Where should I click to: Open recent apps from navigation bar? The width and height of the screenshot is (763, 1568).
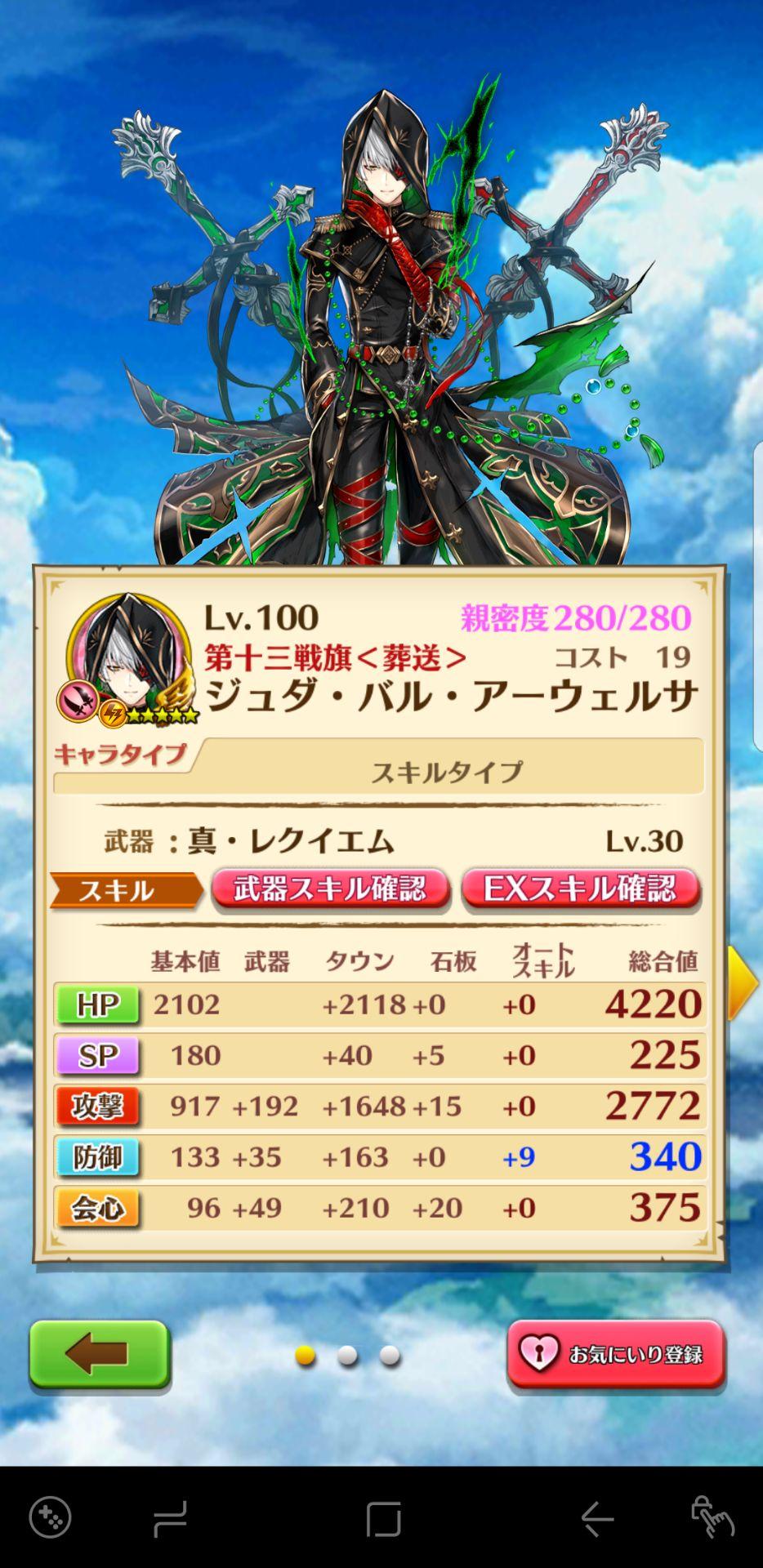pyautogui.click(x=170, y=1518)
